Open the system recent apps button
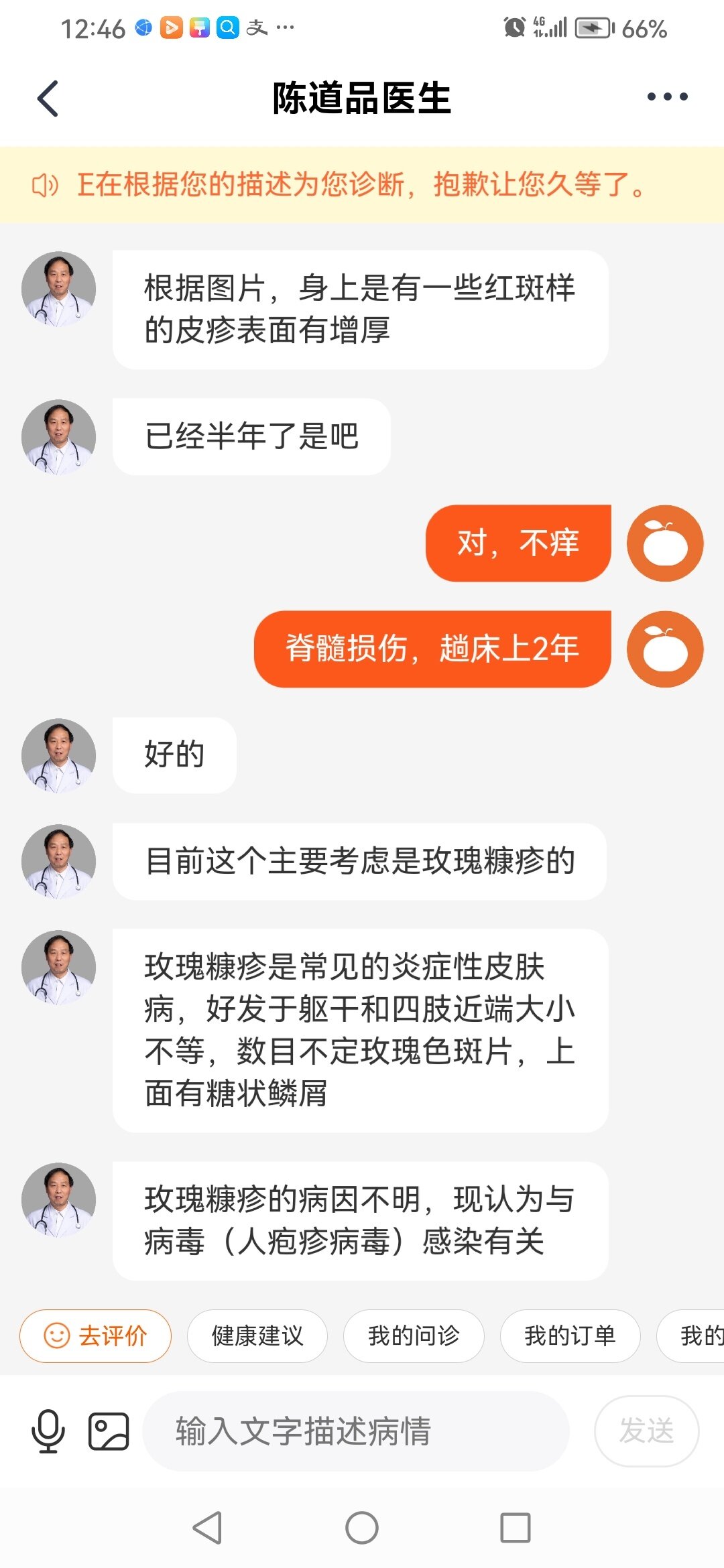The image size is (724, 1568). coord(515,1528)
